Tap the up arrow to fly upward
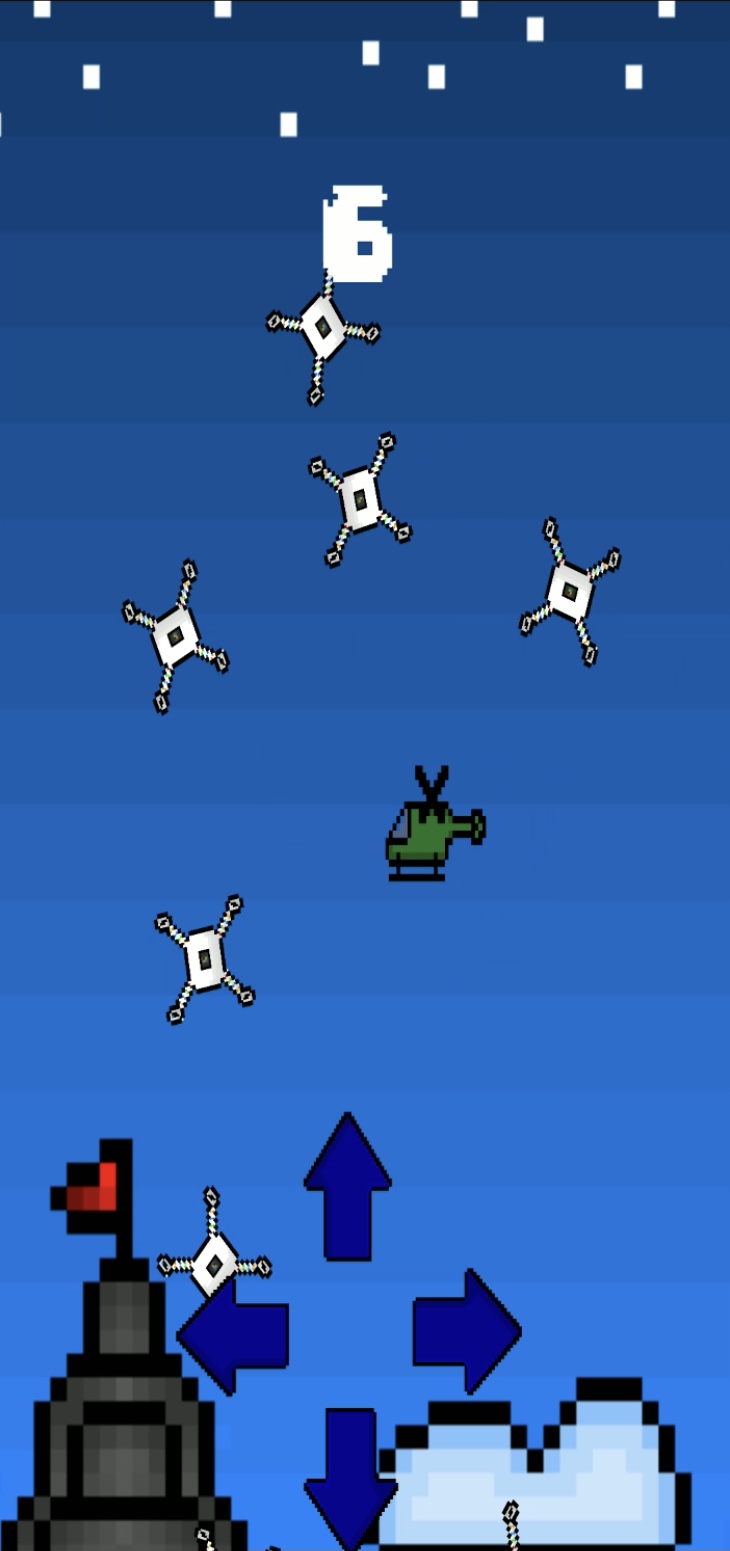Viewport: 730px width, 1551px height. 347,1186
